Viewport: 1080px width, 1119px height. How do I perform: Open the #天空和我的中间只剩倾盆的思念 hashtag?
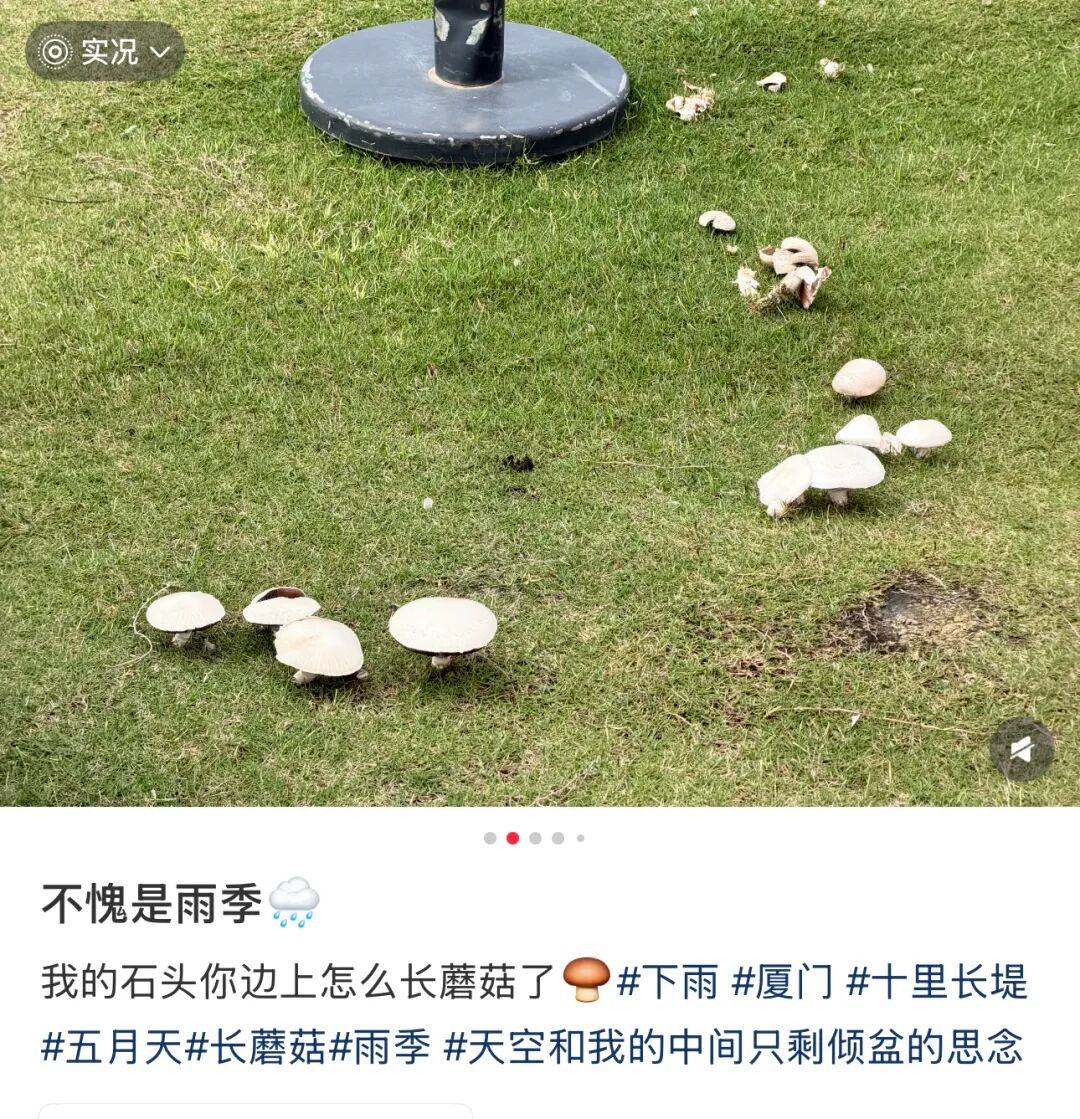[734, 1047]
